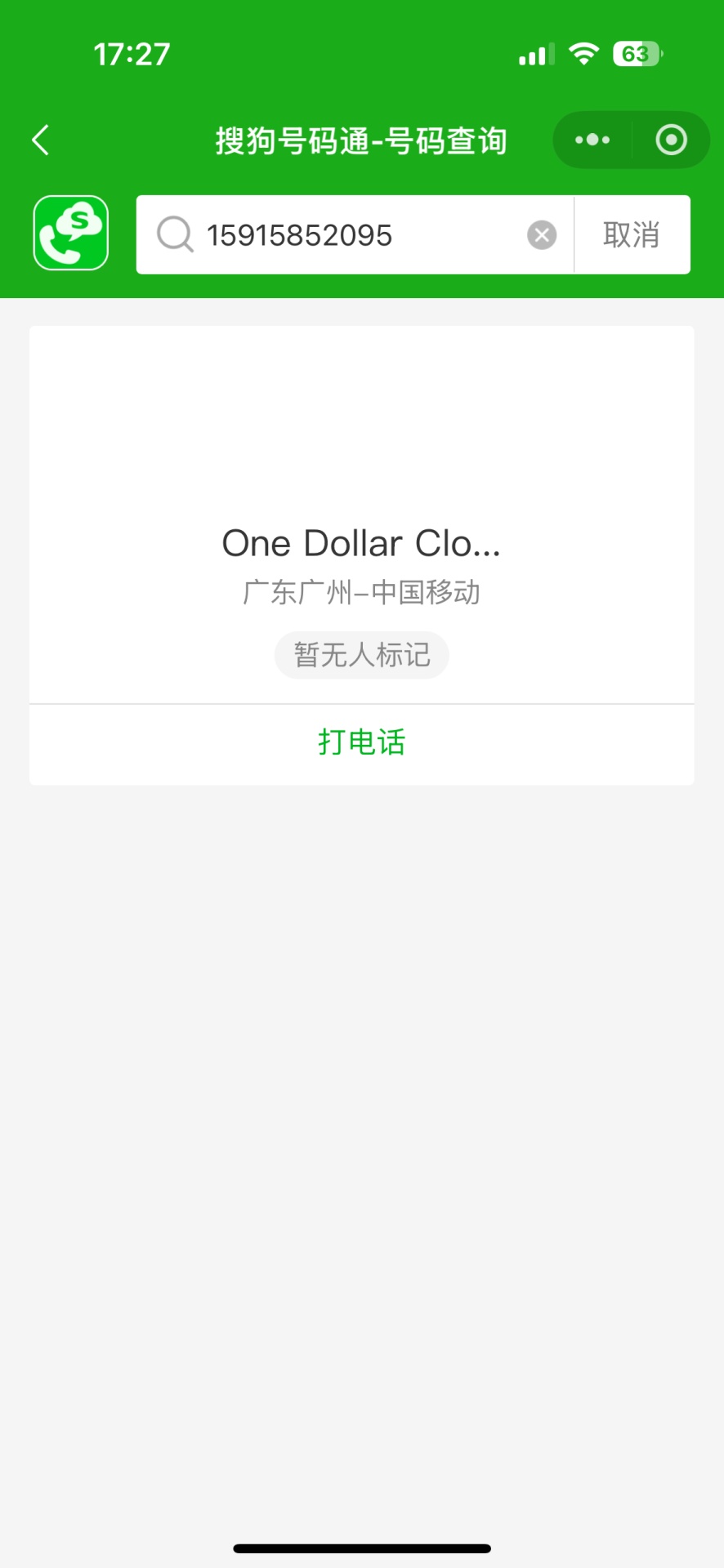Clear the searched number with X icon
The image size is (724, 1568).
tap(542, 235)
